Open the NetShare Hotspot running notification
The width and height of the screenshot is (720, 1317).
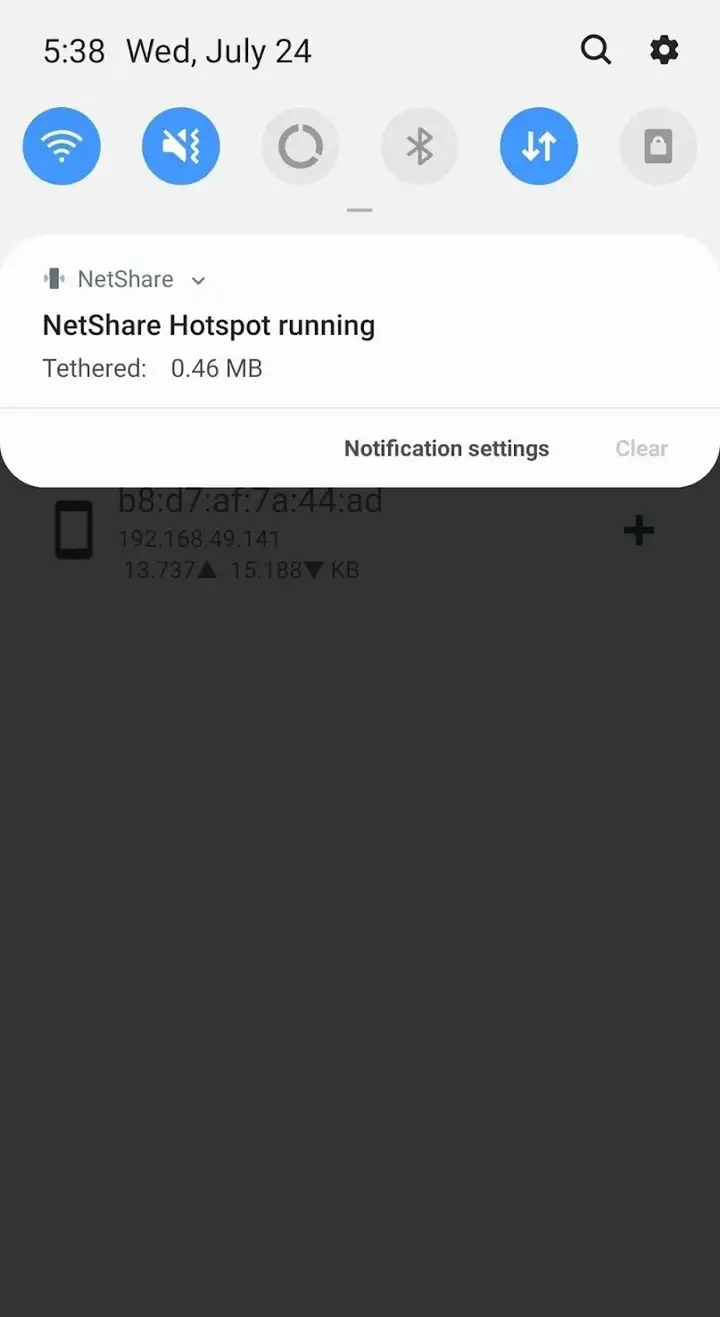pos(360,323)
